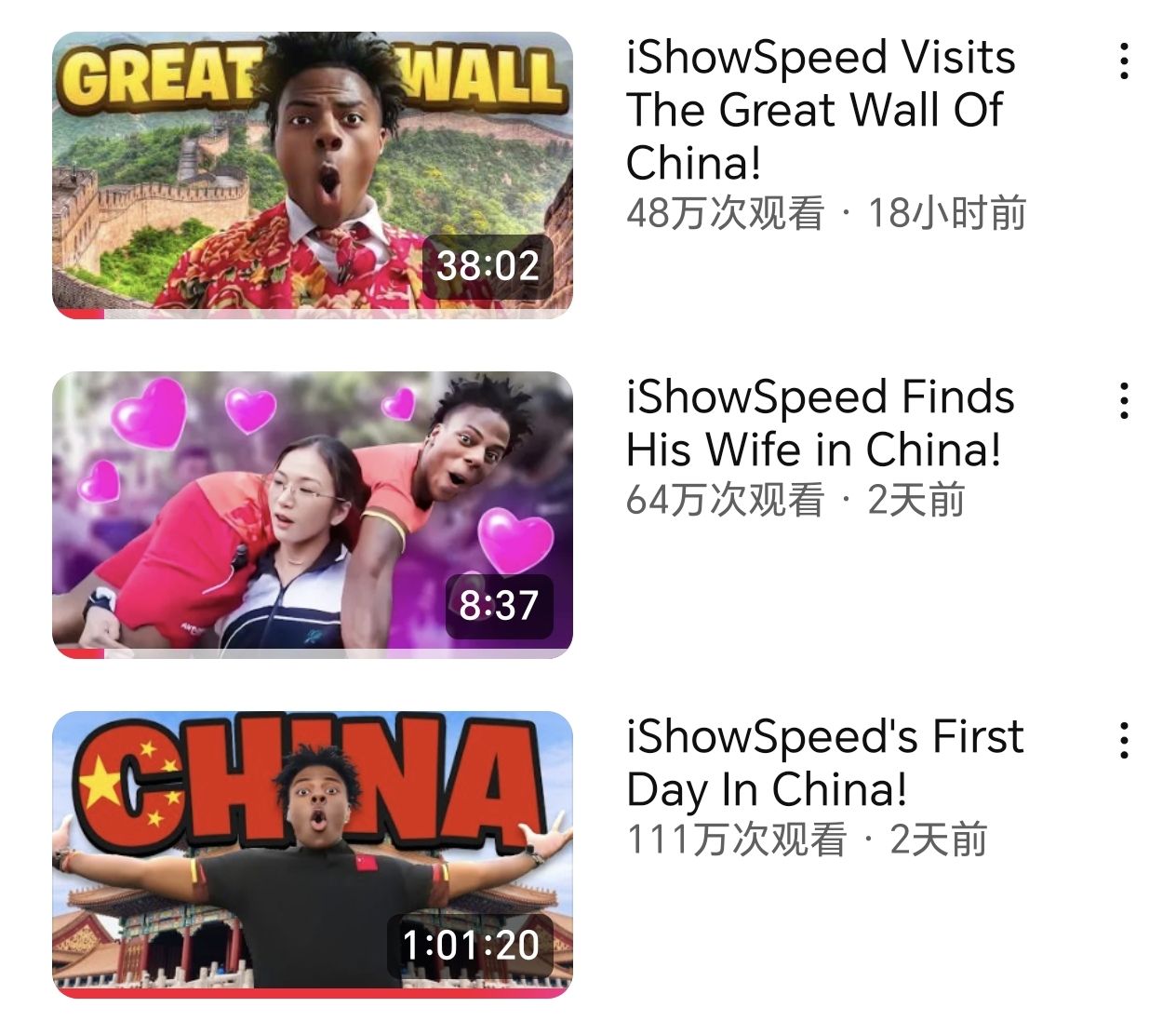Open overflow menu for First Day In China
1176x1021 pixels.
1124,741
